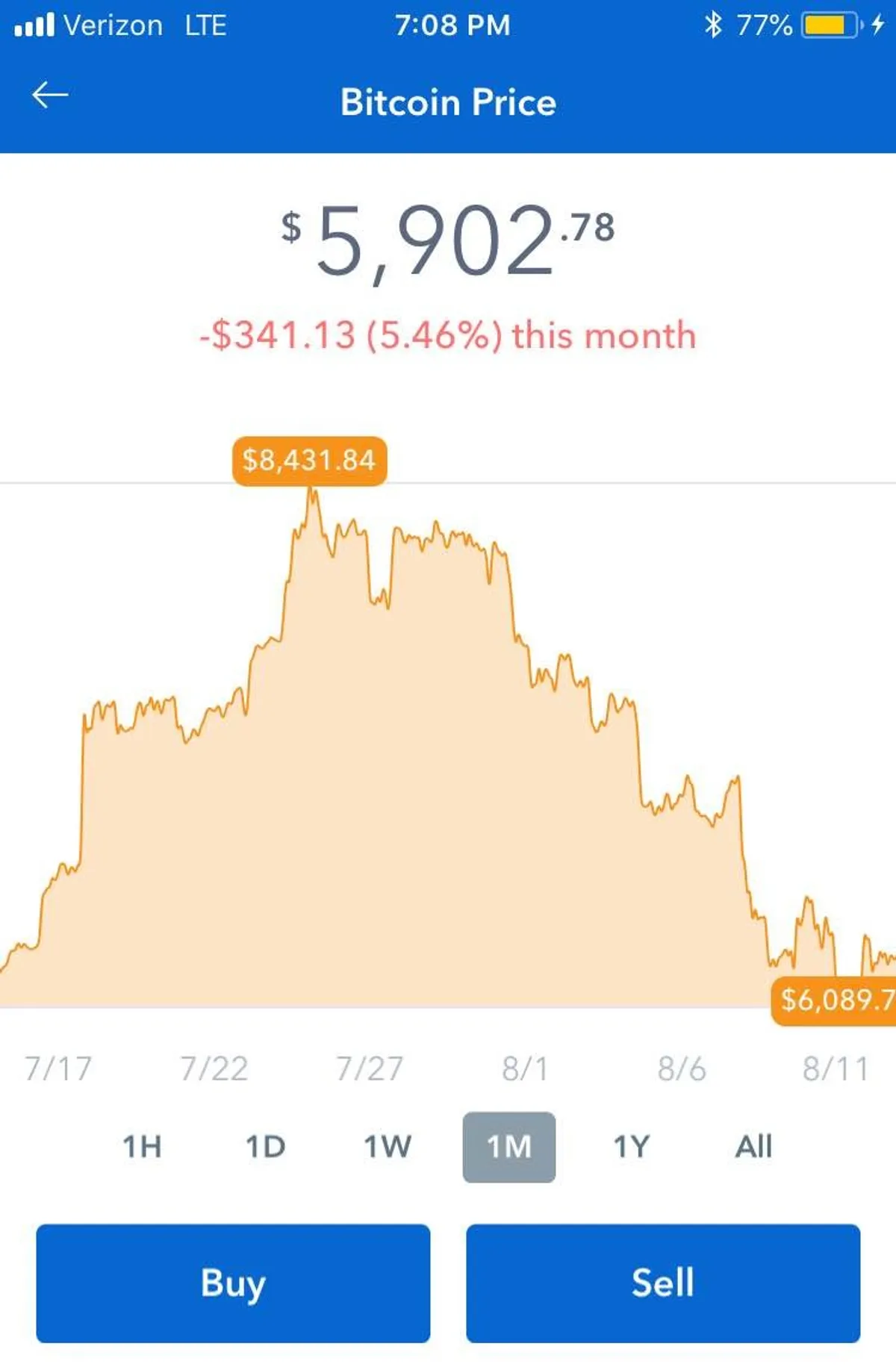Viewport: 896px width, 1370px height.
Task: Switch to the All time range
Action: tap(753, 1146)
